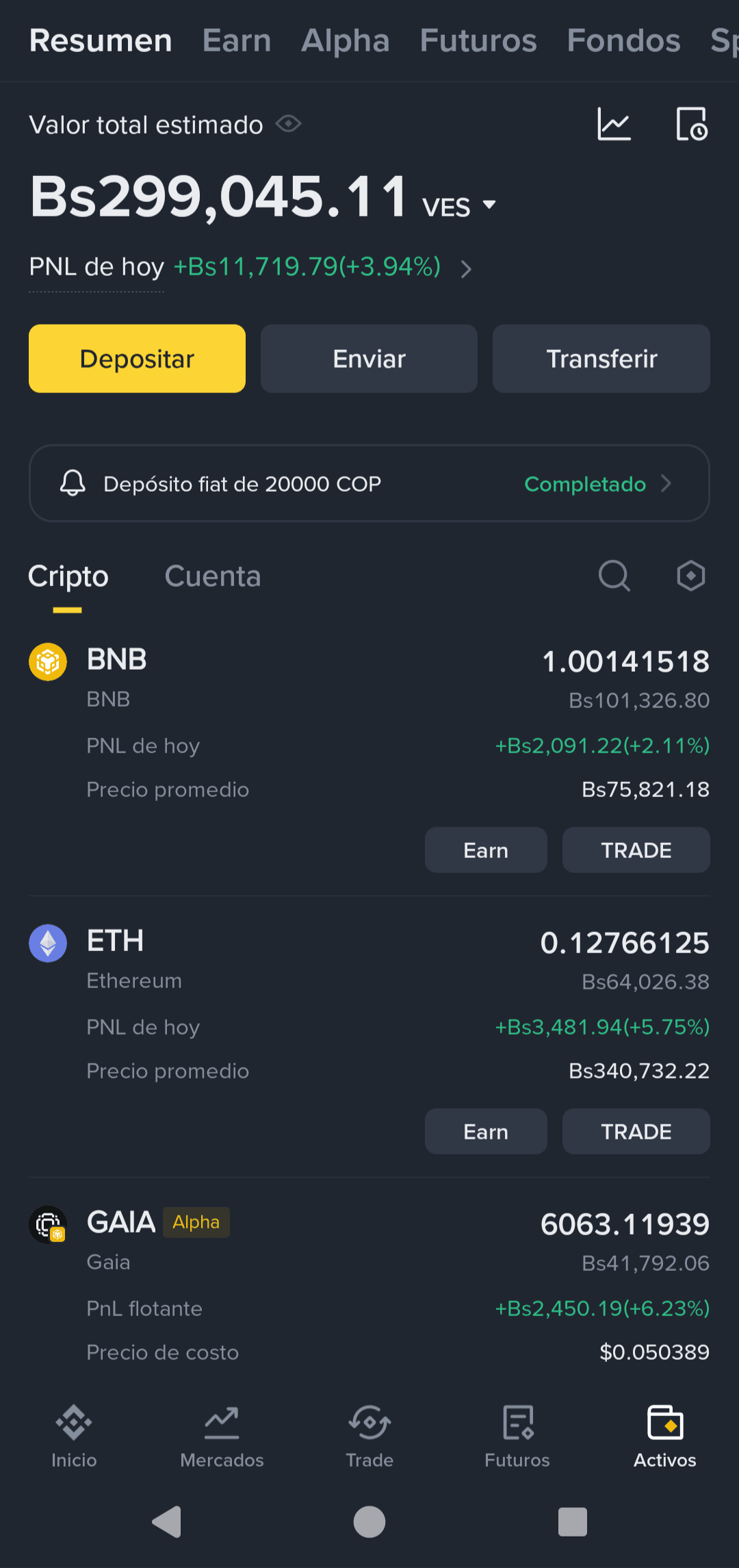Switch to the Cuenta tab
Screen dimensions: 739x1568
click(213, 577)
